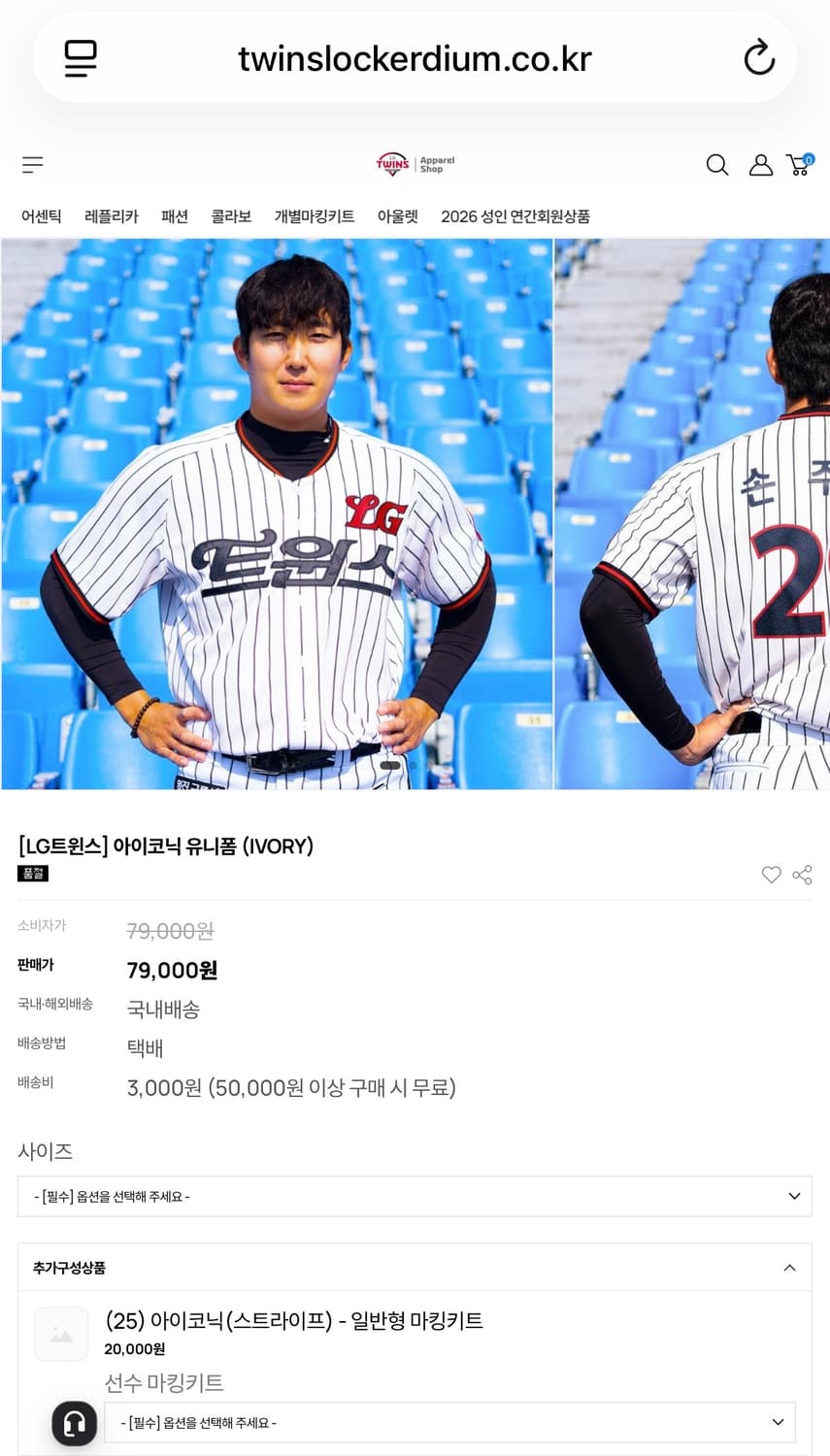Open the hamburger sidebar menu
This screenshot has height=1456, width=830.
click(x=32, y=164)
